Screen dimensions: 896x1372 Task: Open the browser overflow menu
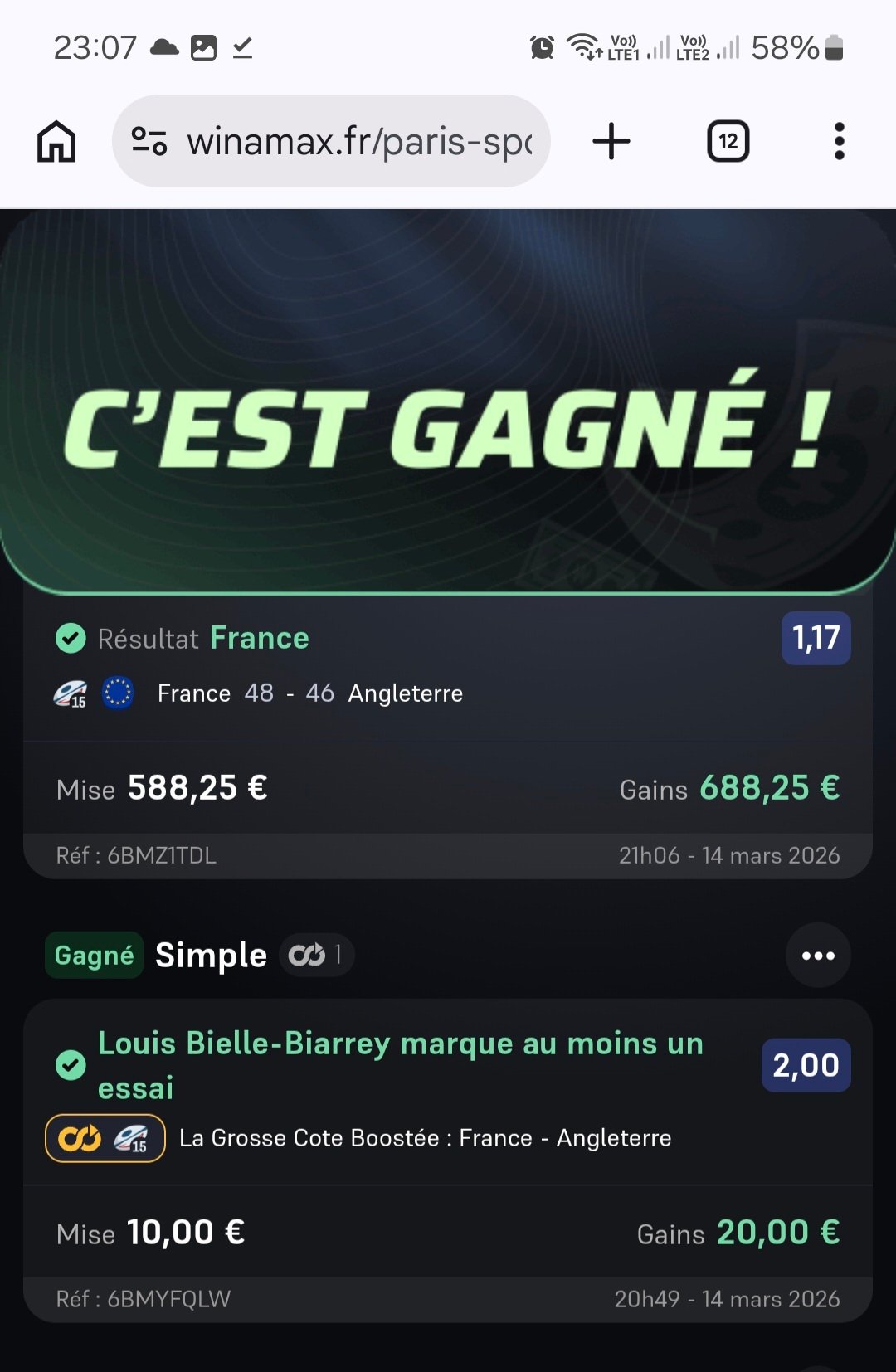coord(839,142)
